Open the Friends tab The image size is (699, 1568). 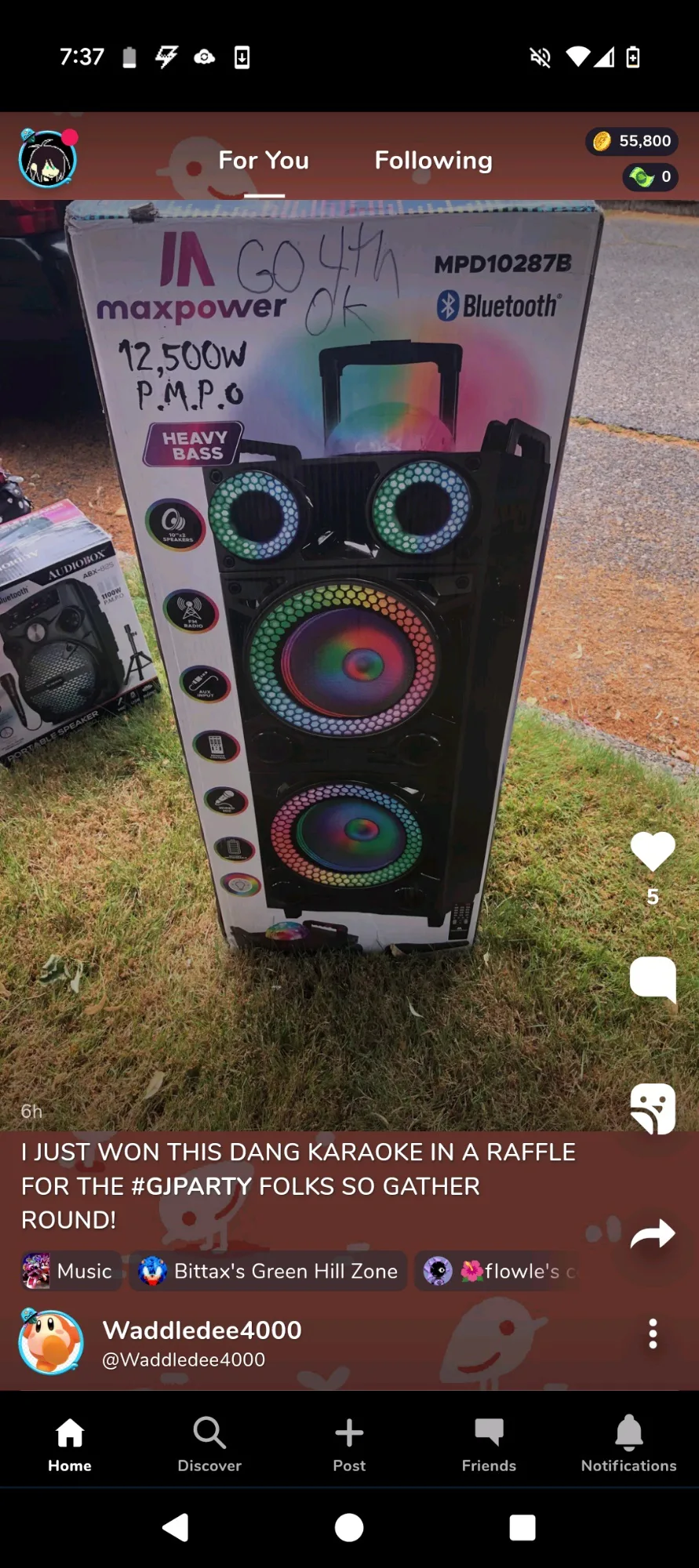[x=489, y=1444]
